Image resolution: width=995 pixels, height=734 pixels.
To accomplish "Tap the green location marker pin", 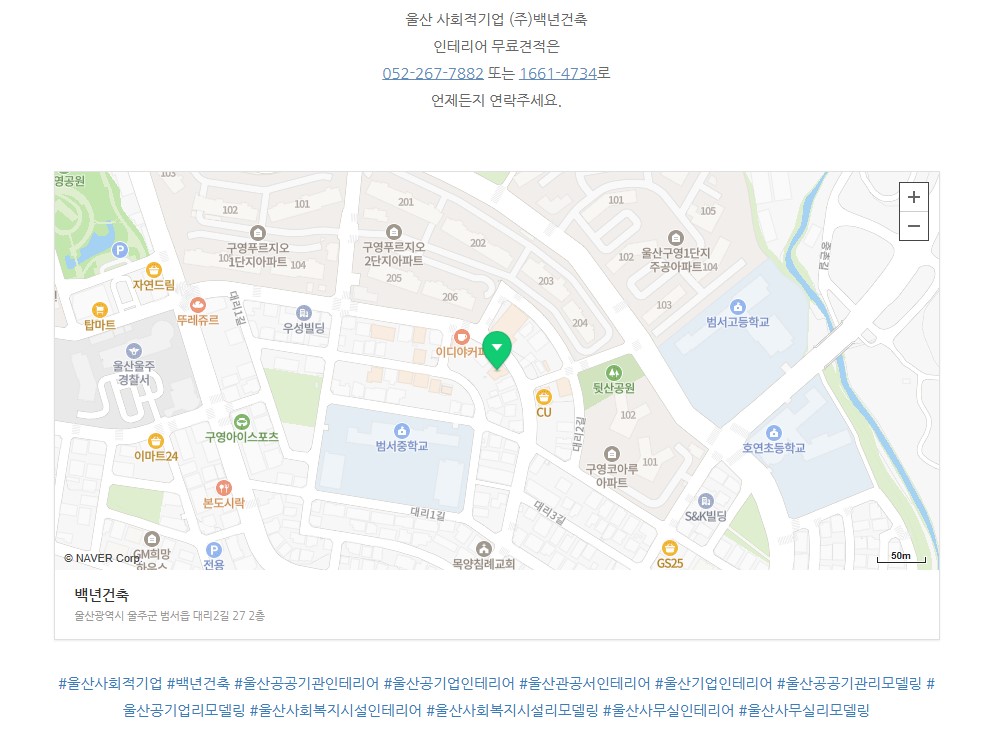I will [497, 348].
